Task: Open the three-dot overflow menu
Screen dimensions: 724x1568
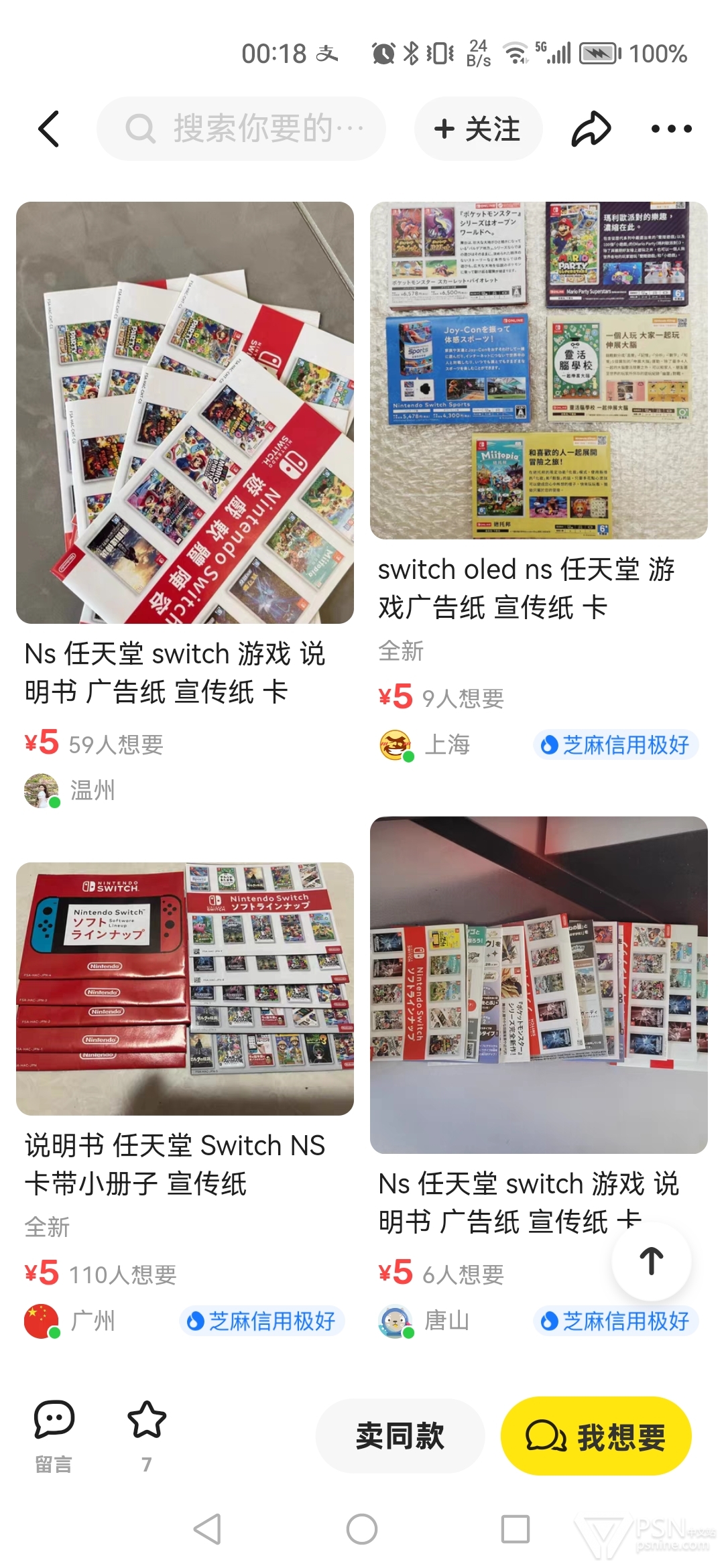Action: tap(672, 129)
